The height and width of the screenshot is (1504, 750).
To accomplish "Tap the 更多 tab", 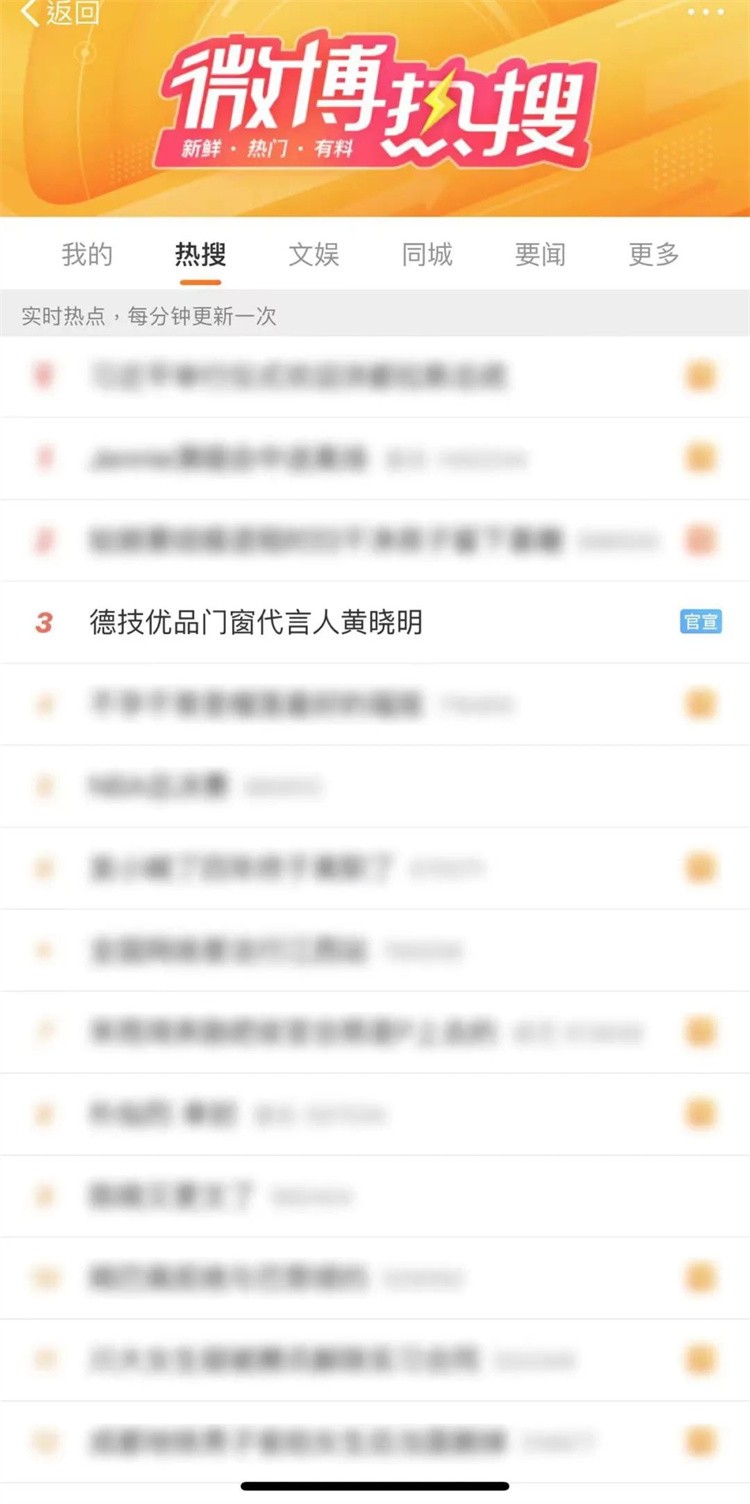I will click(654, 255).
